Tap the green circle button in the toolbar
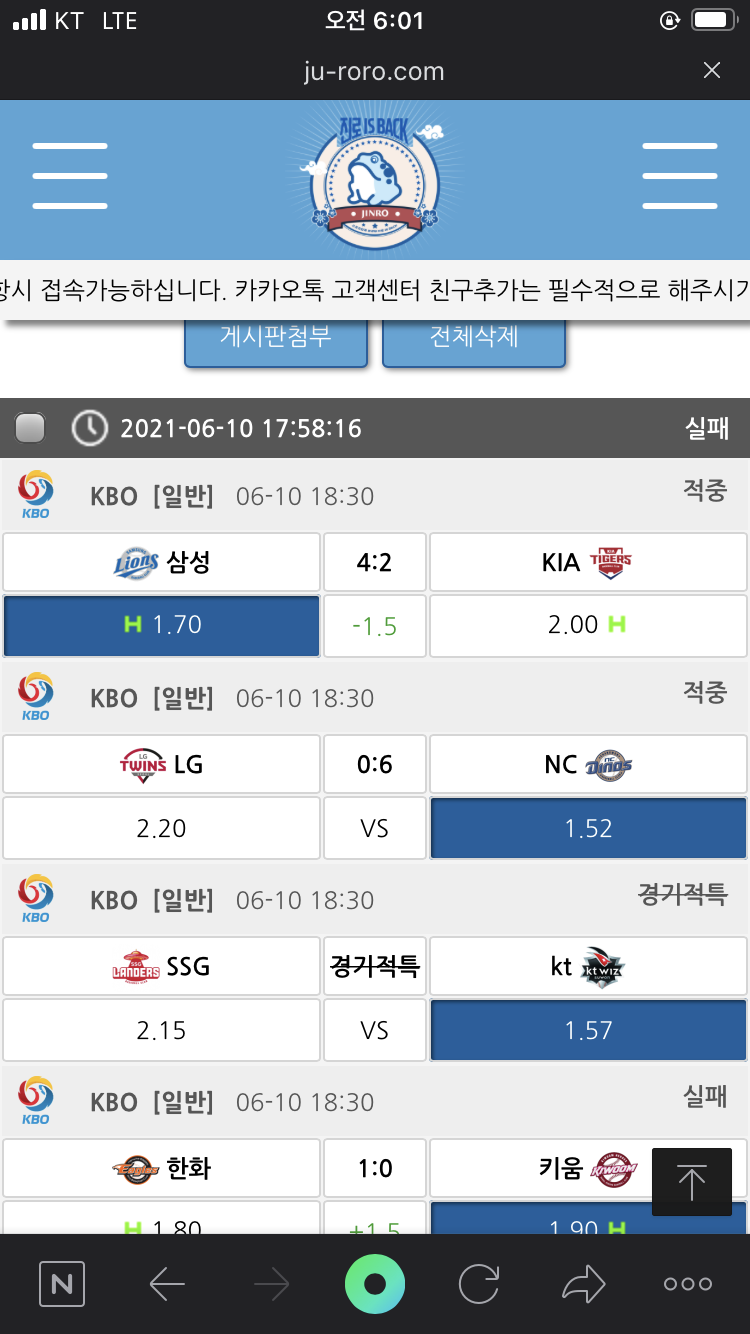The image size is (750, 1334). [x=375, y=1284]
